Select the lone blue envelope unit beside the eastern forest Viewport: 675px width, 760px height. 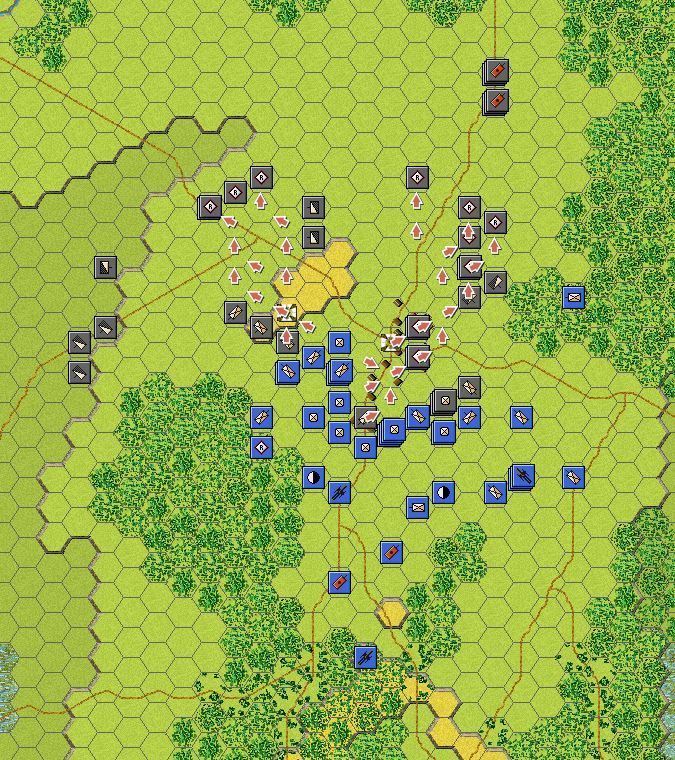click(x=573, y=297)
